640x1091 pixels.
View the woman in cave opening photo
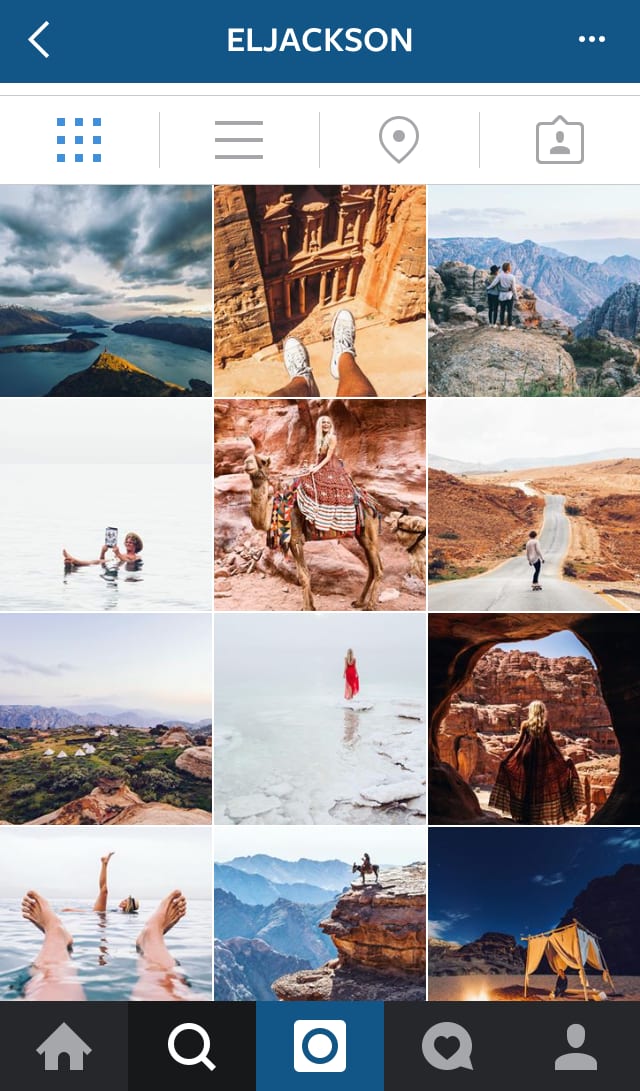tap(534, 719)
